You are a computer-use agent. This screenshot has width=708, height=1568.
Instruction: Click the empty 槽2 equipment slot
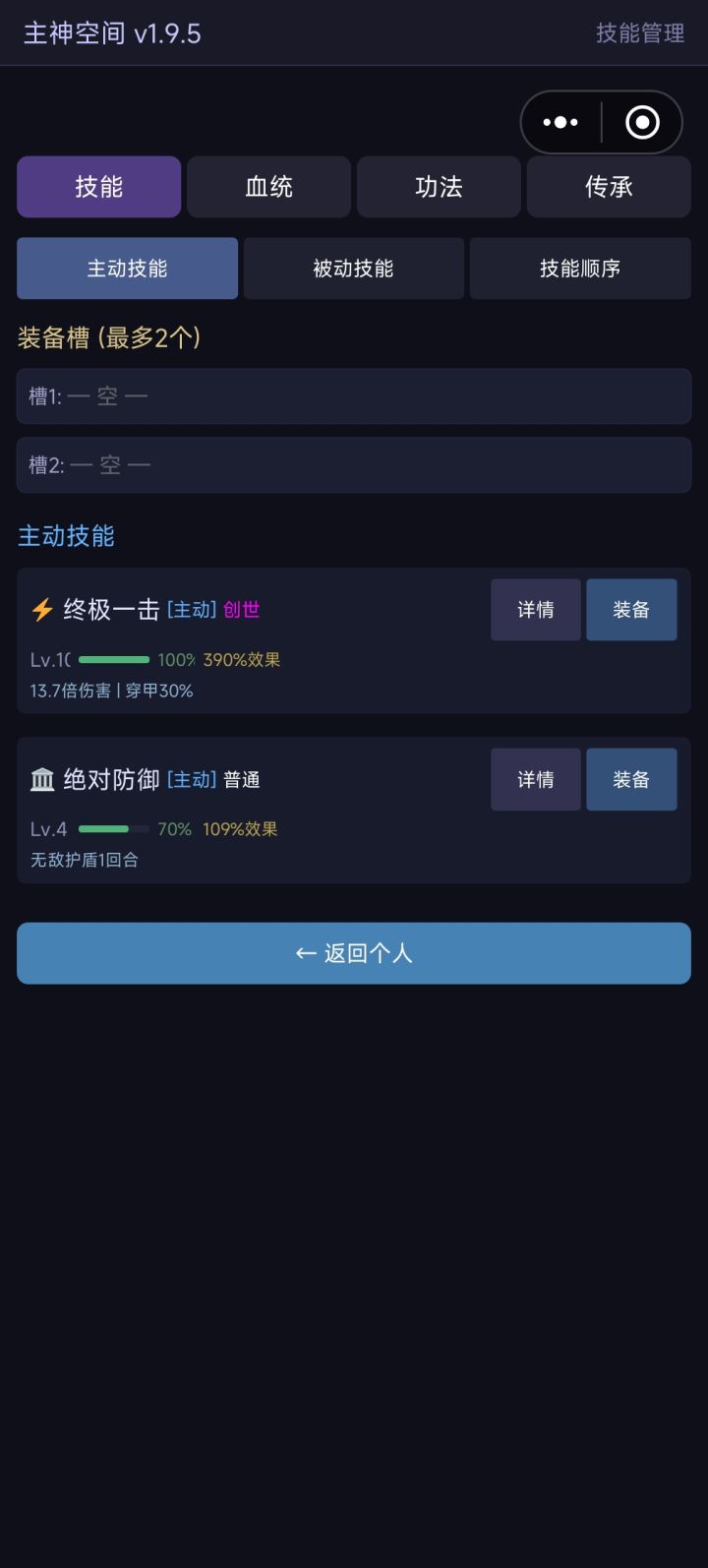click(x=353, y=464)
